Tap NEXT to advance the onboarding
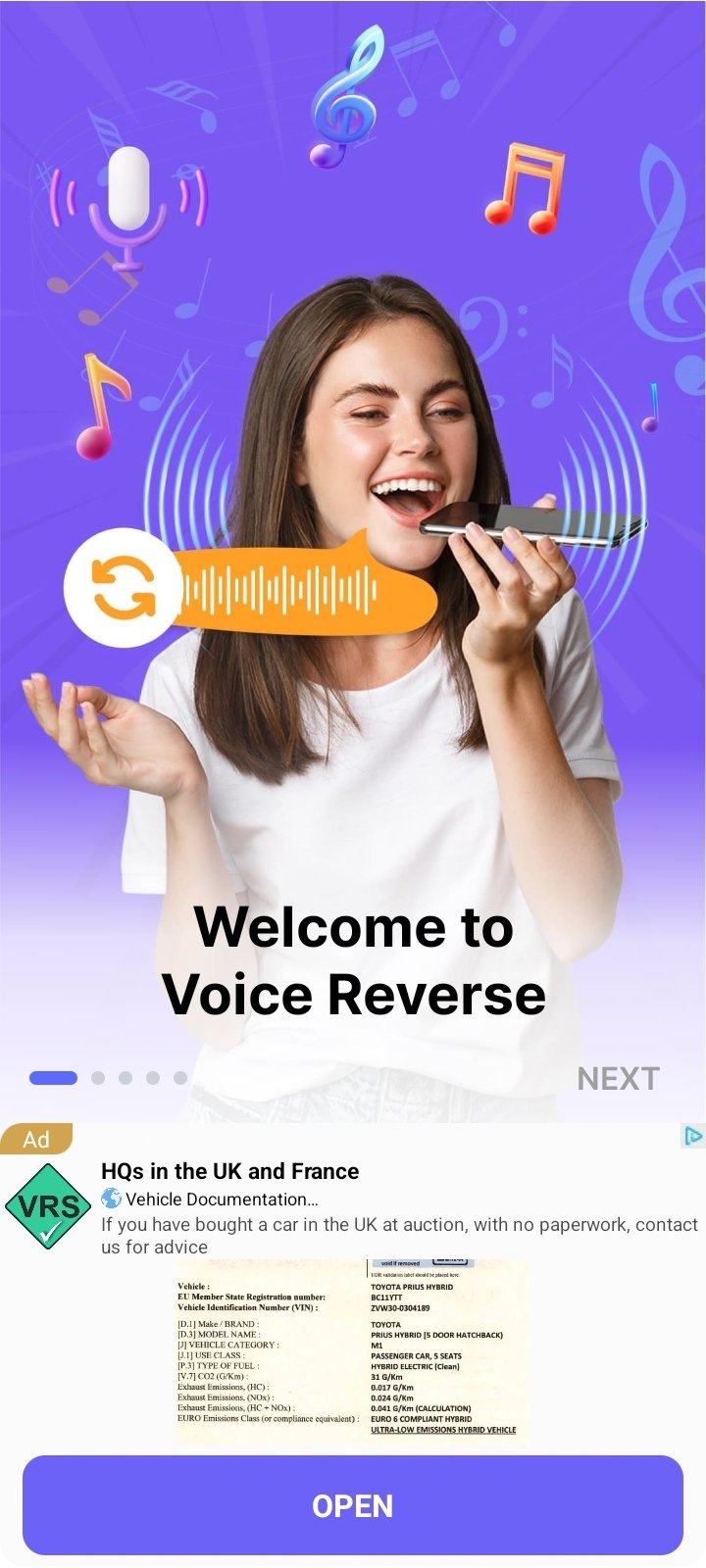This screenshot has height=1568, width=706. pos(619,1078)
